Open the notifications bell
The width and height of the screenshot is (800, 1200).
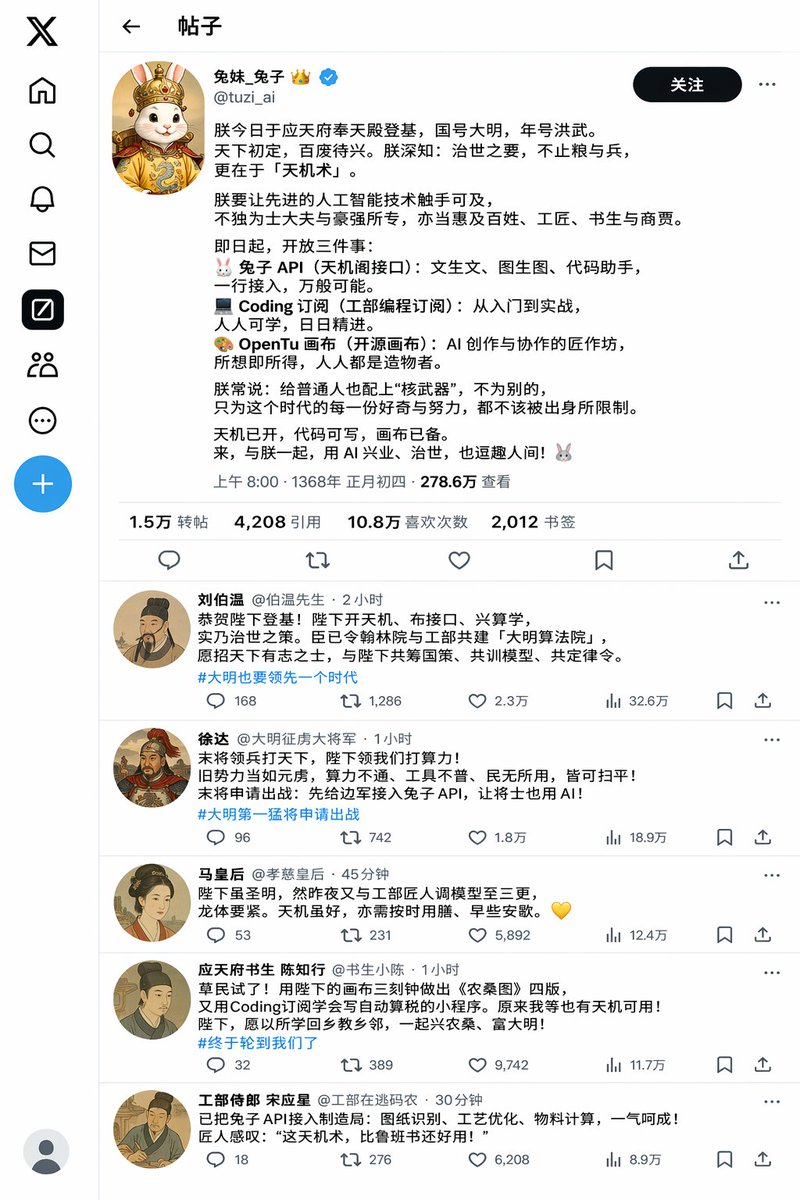(42, 199)
